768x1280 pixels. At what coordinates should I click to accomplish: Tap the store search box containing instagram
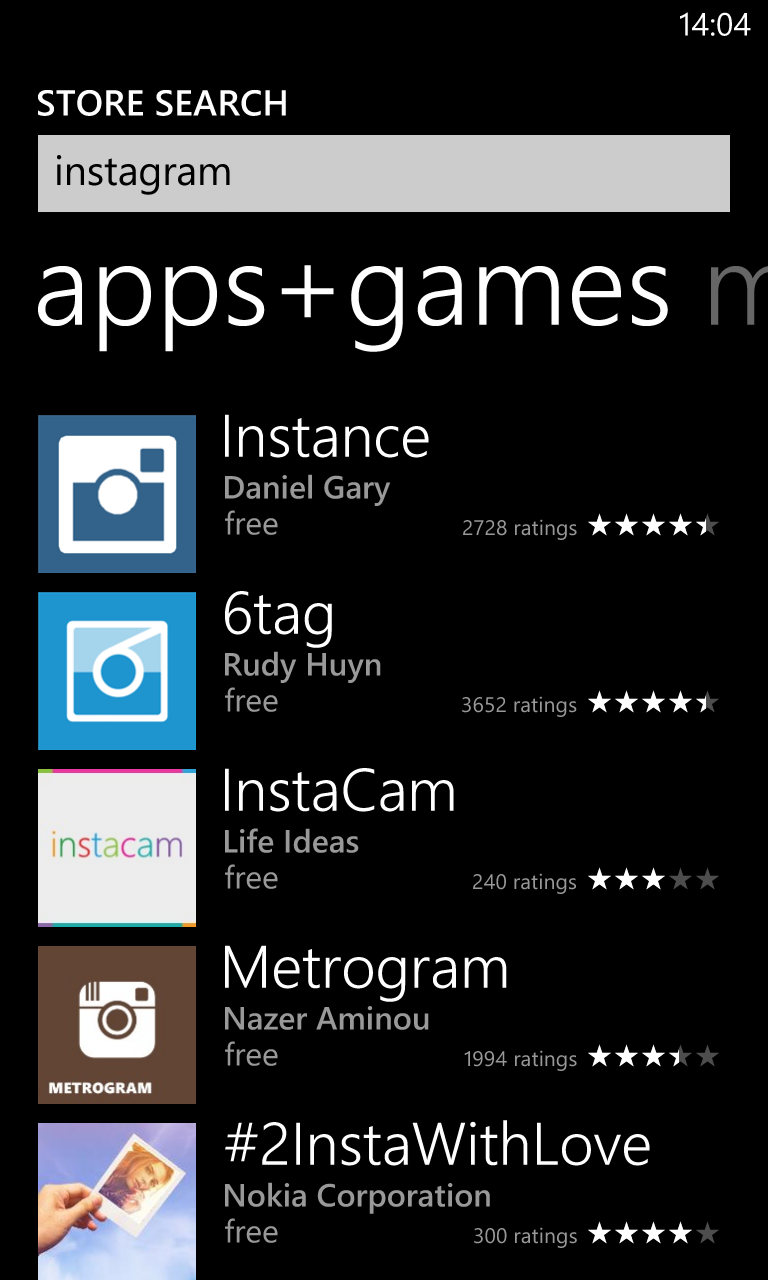coord(384,173)
